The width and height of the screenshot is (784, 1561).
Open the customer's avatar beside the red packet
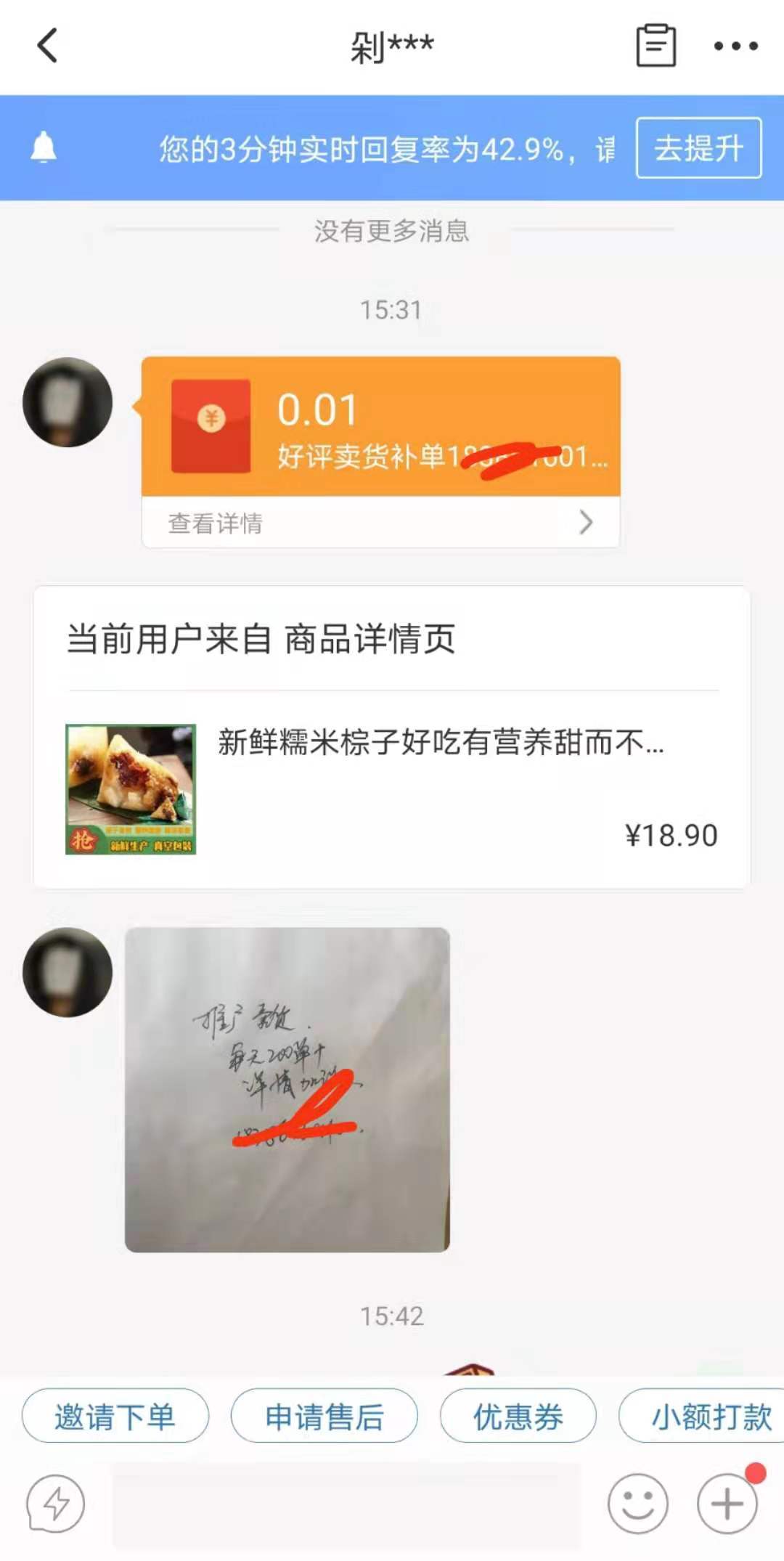point(68,402)
